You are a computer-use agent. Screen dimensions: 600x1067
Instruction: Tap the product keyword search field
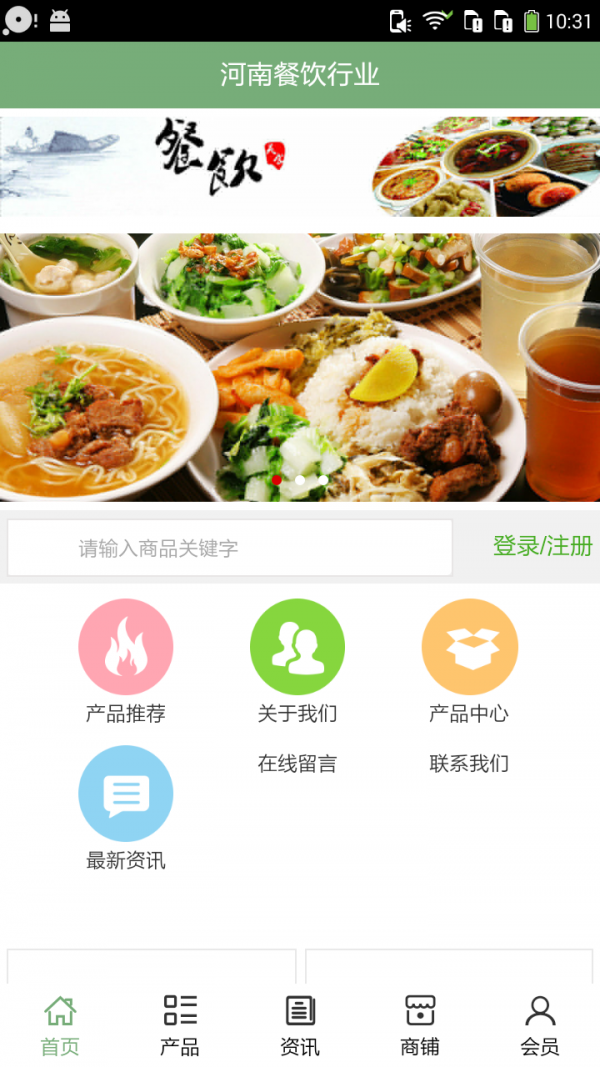[x=230, y=548]
